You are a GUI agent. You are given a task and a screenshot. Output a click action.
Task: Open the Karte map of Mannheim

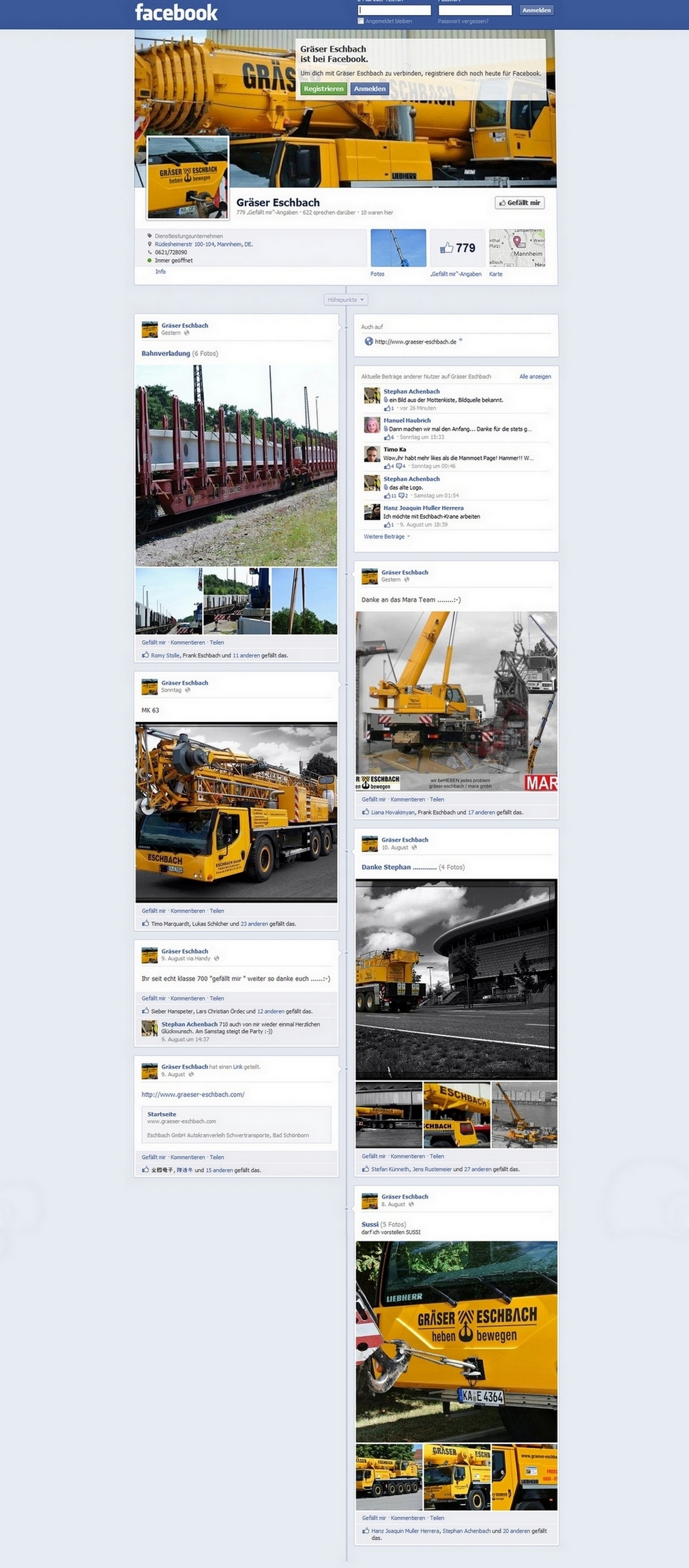coord(517,247)
